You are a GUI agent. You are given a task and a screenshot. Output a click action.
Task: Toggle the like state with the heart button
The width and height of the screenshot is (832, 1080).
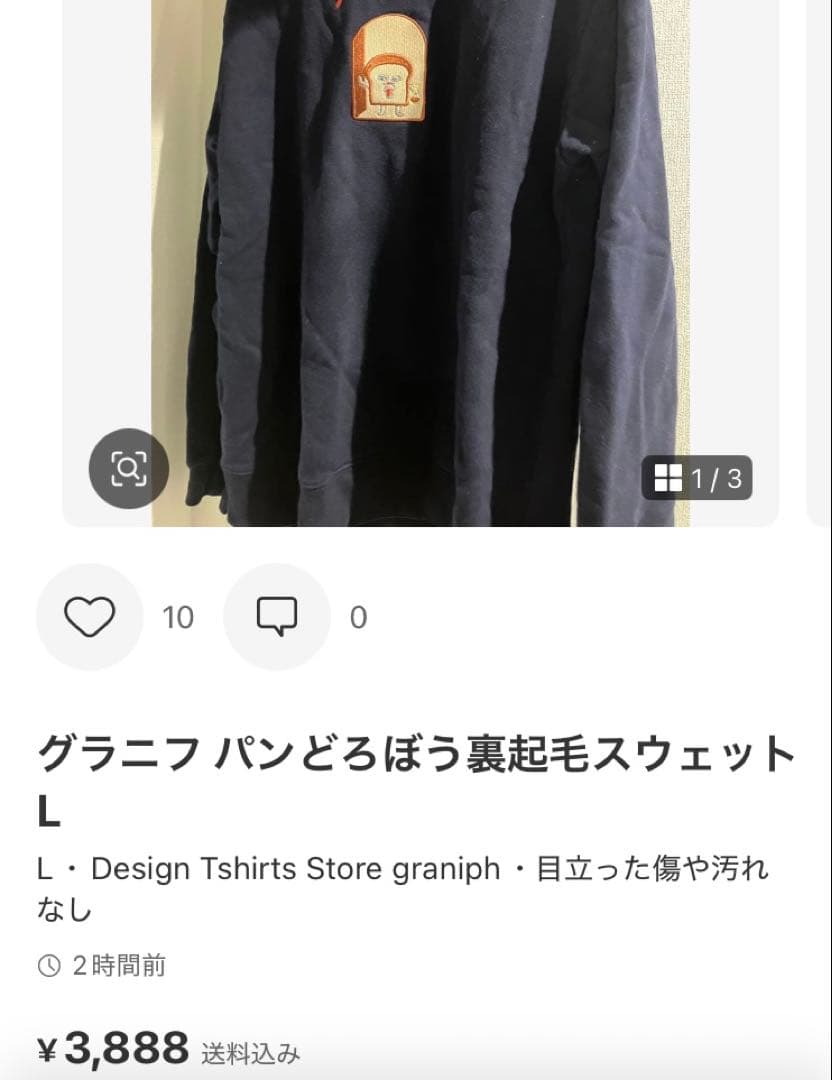[x=88, y=617]
